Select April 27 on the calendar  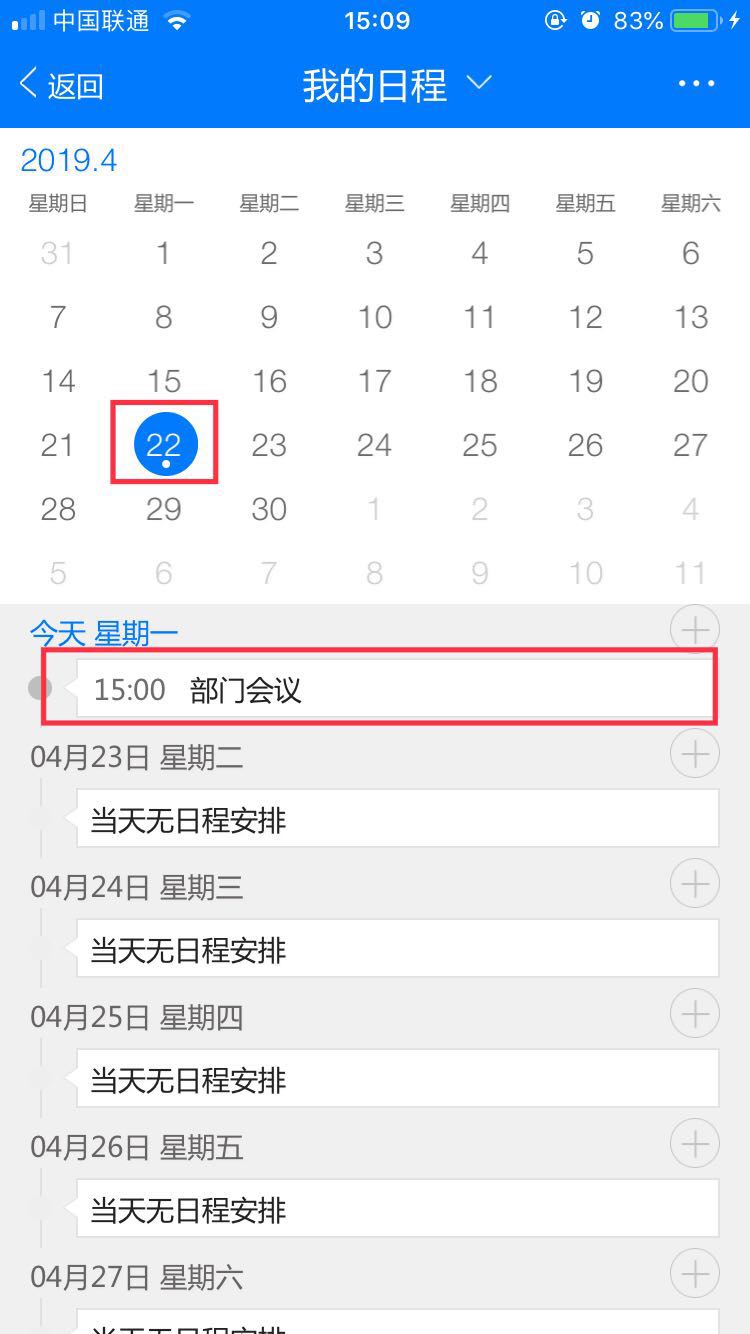click(x=690, y=445)
